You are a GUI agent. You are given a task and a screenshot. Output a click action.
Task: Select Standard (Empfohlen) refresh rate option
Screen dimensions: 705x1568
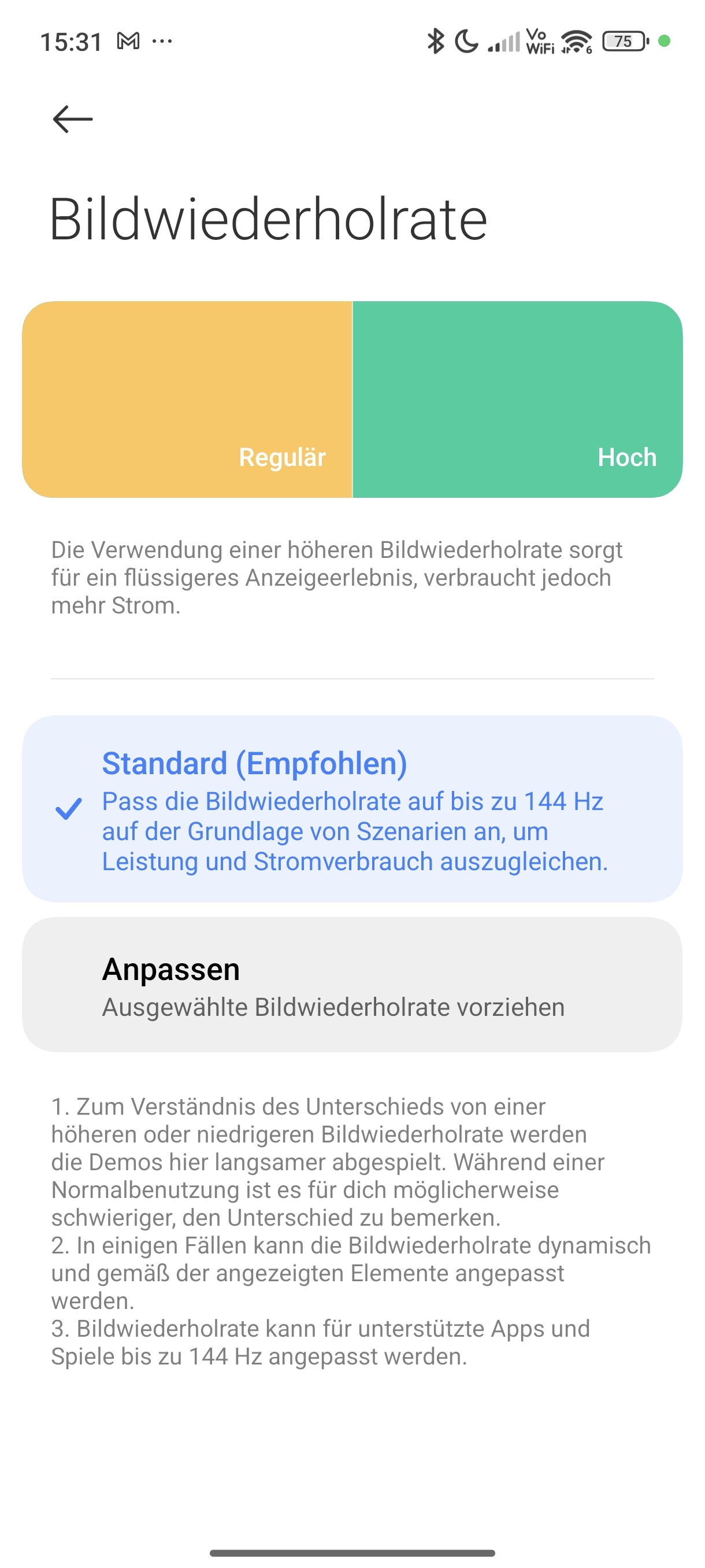352,808
